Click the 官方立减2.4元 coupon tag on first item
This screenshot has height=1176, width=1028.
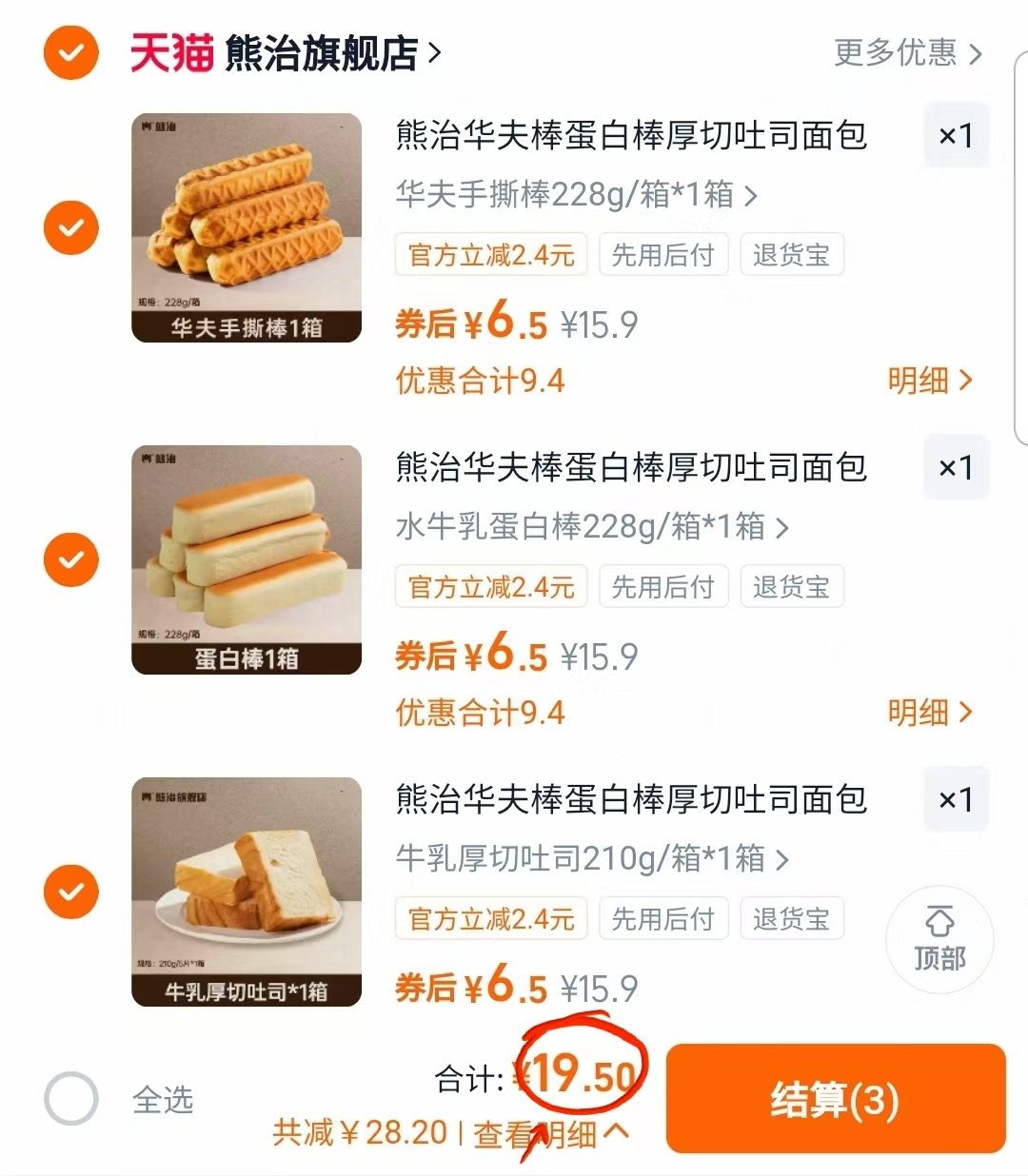(x=490, y=254)
